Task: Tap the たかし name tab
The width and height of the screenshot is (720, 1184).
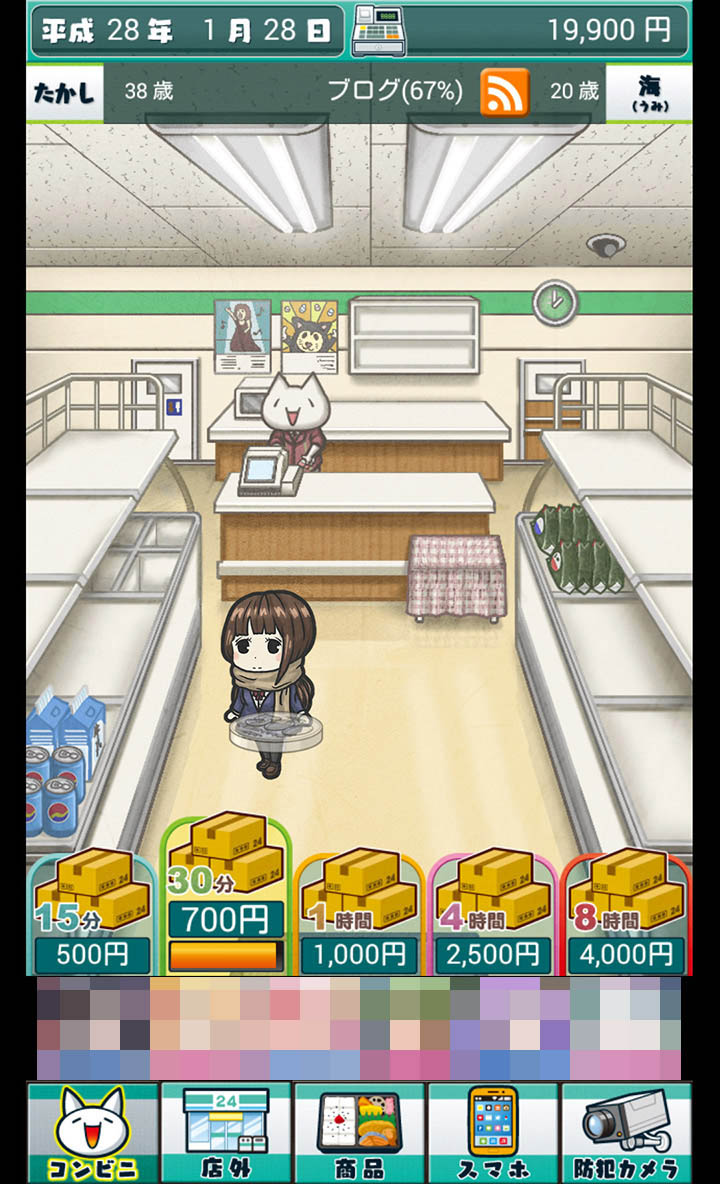Action: [x=65, y=92]
